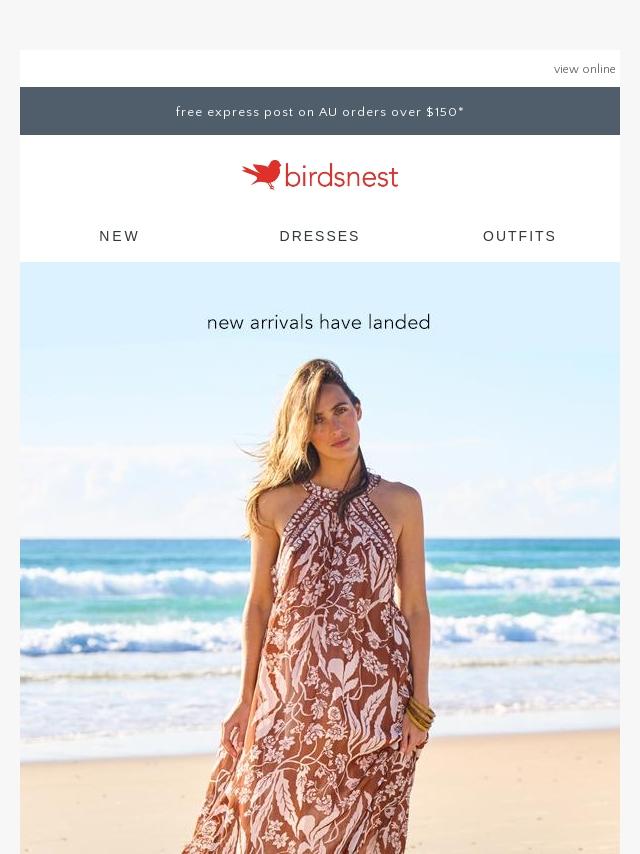Image resolution: width=640 pixels, height=854 pixels.
Task: Tap the free express post banner
Action: point(320,111)
